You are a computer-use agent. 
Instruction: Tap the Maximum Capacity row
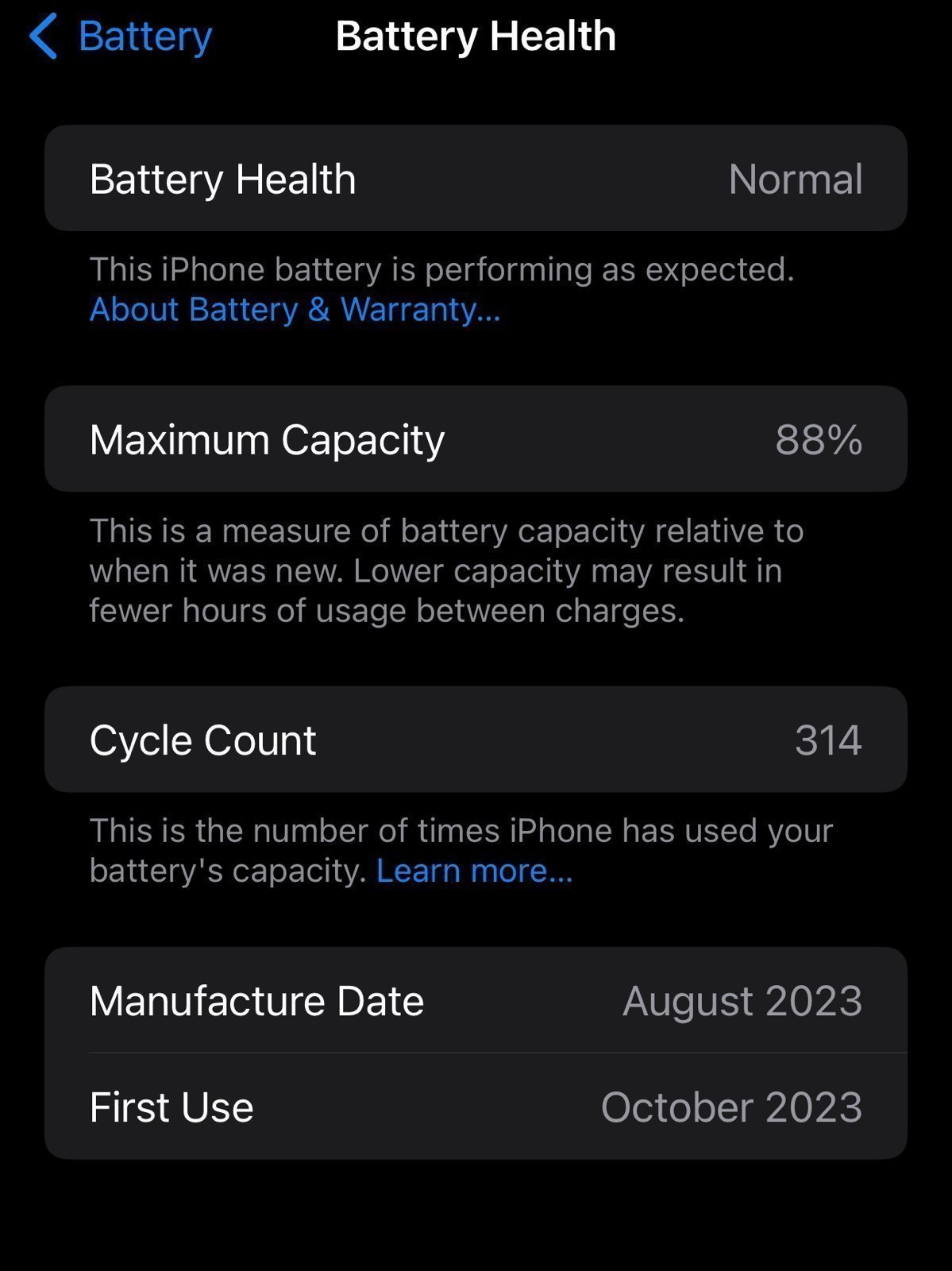[476, 439]
